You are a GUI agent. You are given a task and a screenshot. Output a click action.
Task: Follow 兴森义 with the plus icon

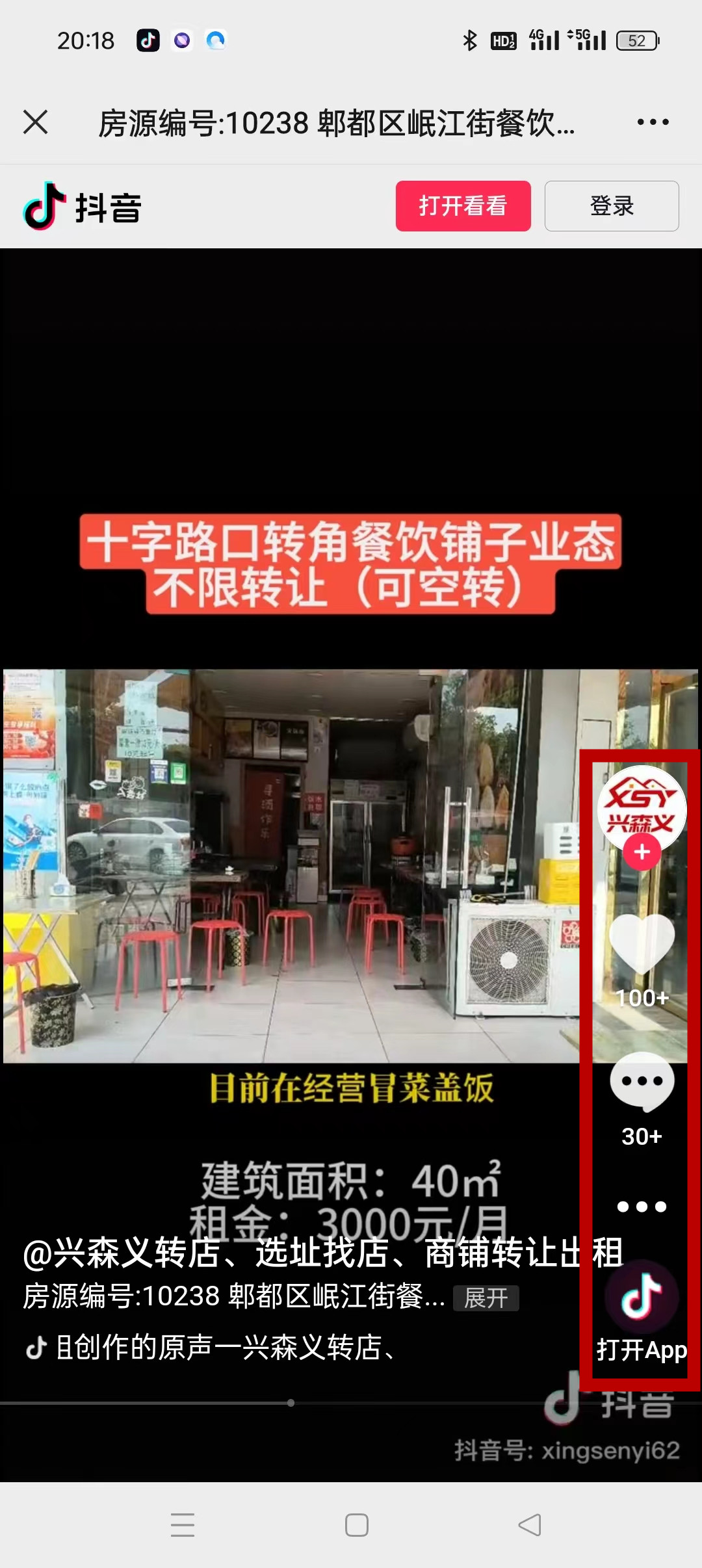point(642,852)
